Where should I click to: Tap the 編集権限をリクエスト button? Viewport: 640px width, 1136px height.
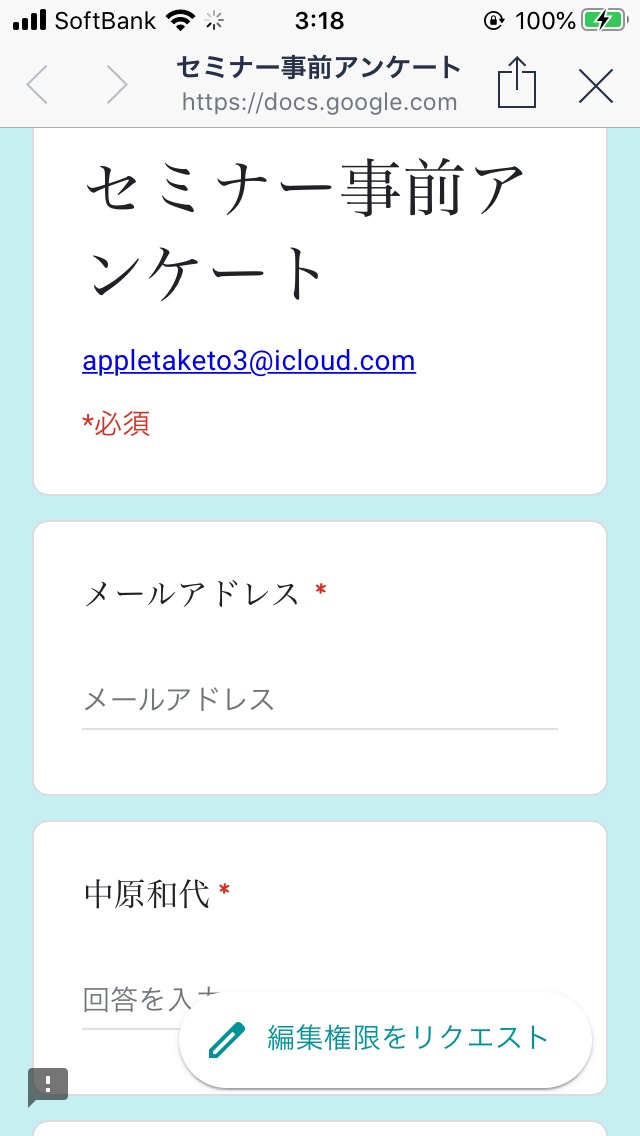click(x=386, y=1038)
